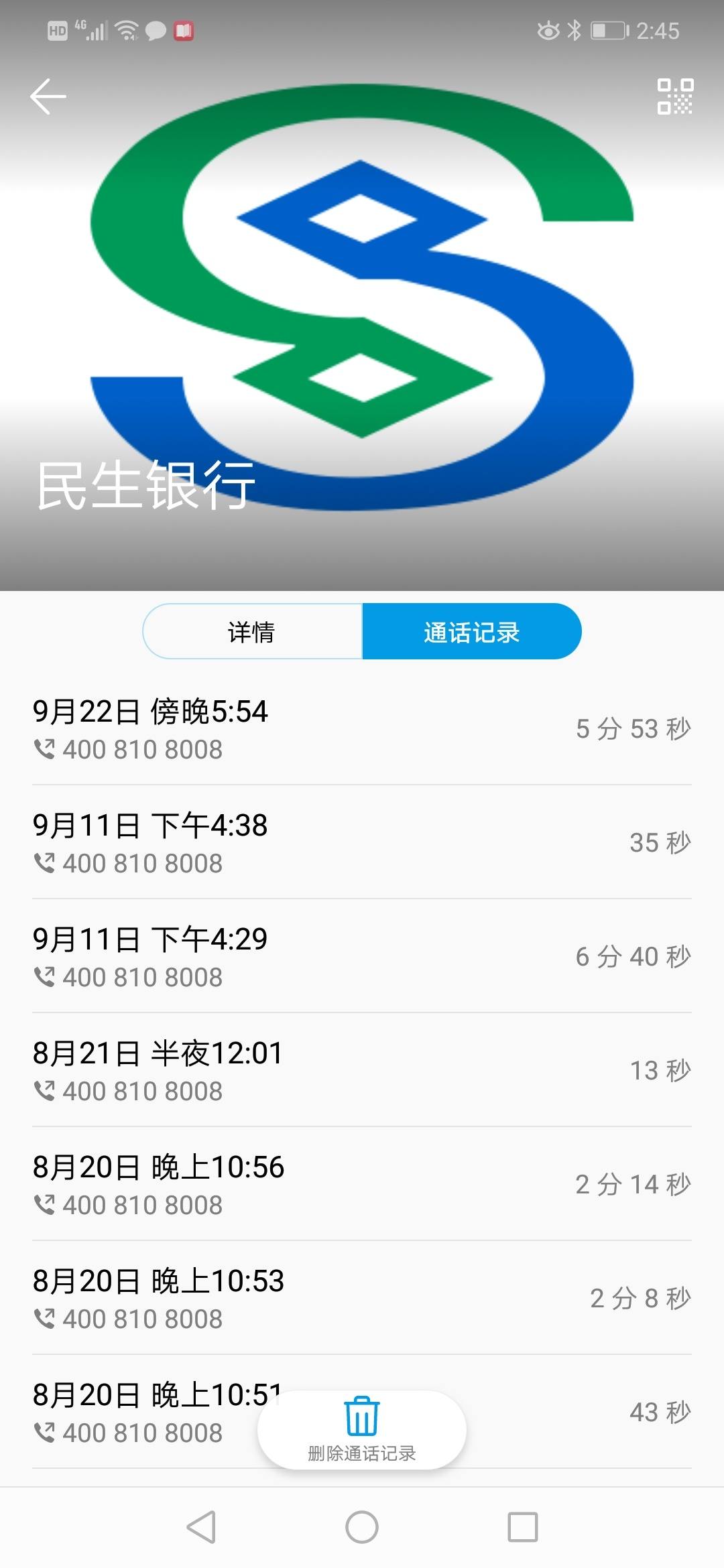Image resolution: width=724 pixels, height=1568 pixels.
Task: Tap 删除通话记录 to delete call history
Action: pos(362,1429)
